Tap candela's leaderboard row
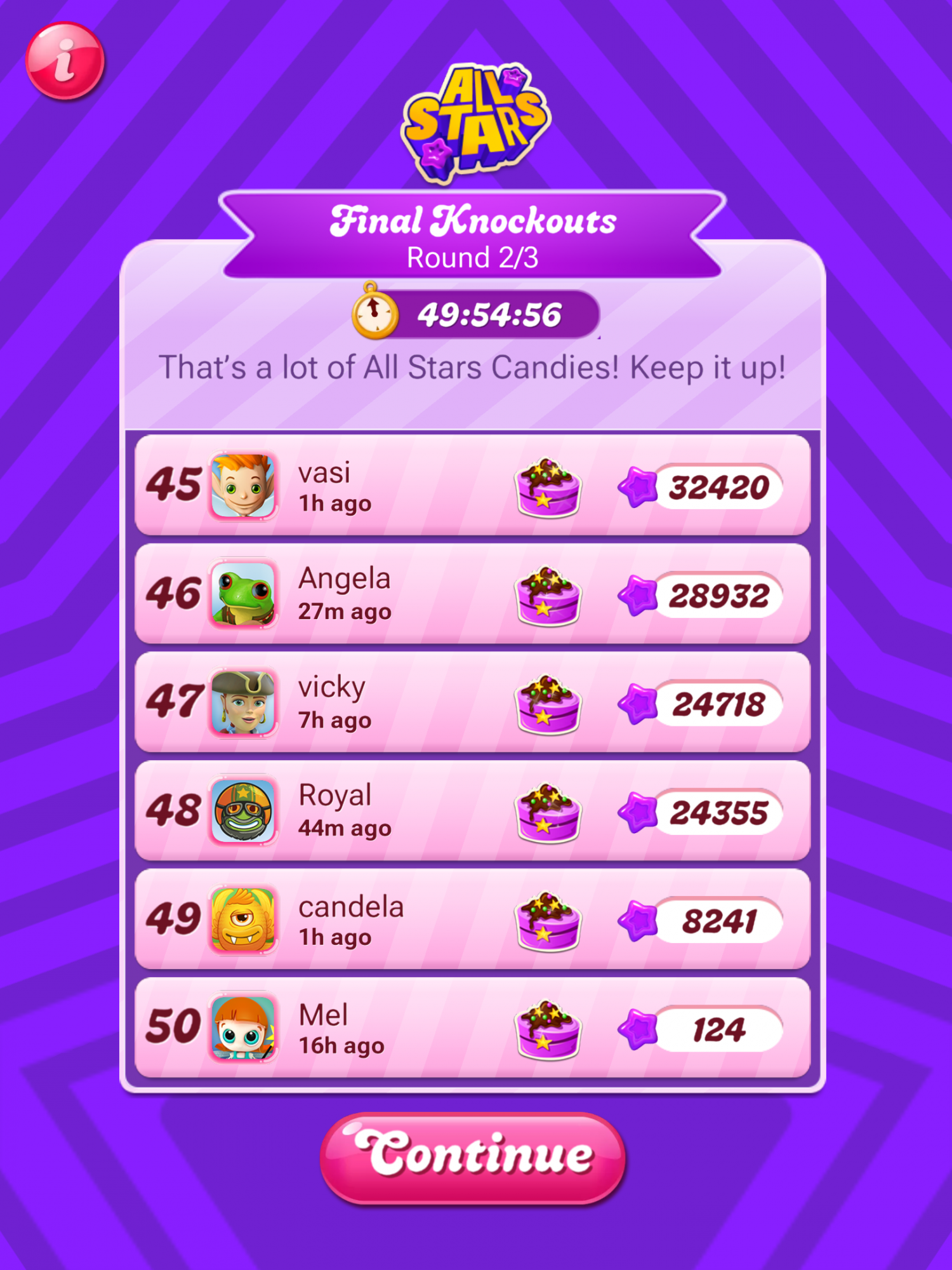Viewport: 952px width, 1270px height. [x=472, y=920]
